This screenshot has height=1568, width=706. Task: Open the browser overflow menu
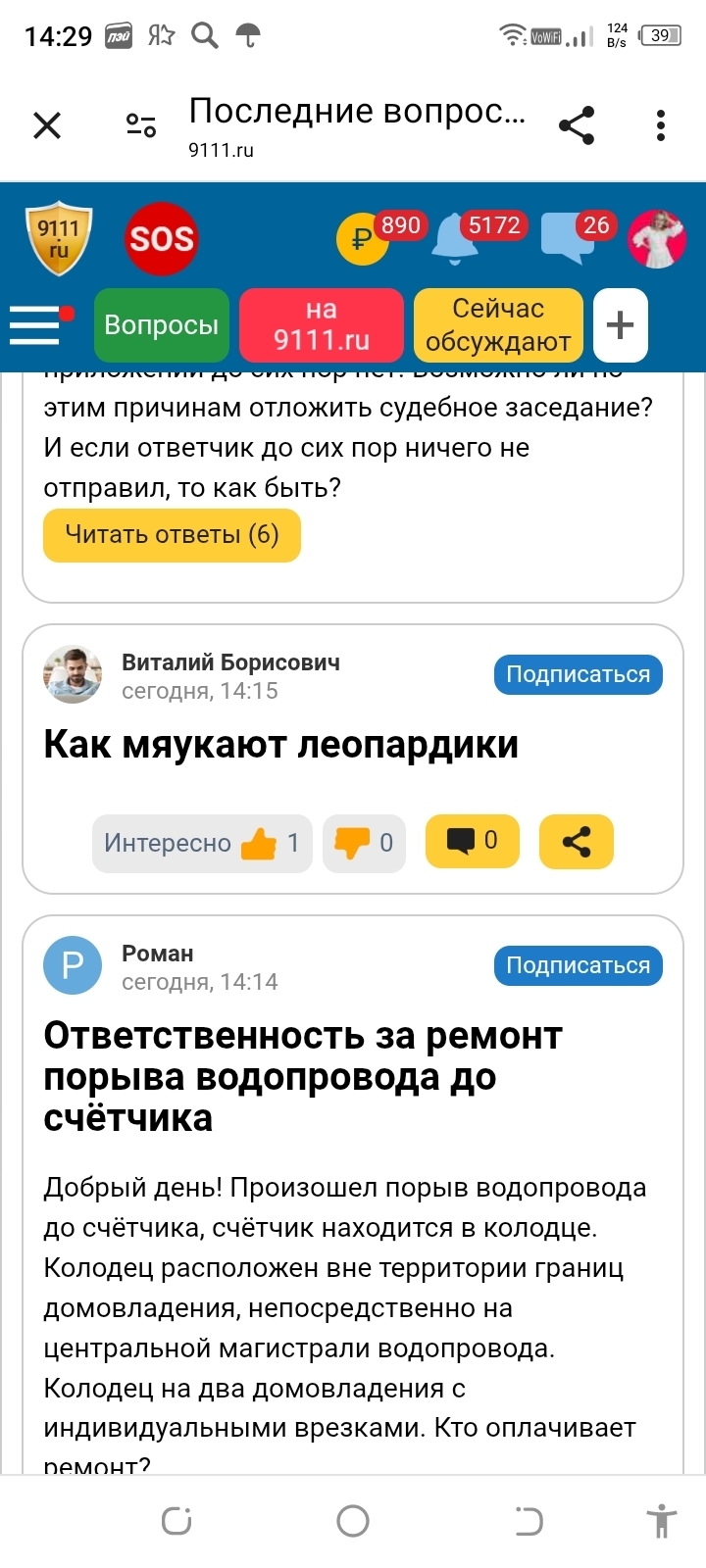[x=661, y=125]
